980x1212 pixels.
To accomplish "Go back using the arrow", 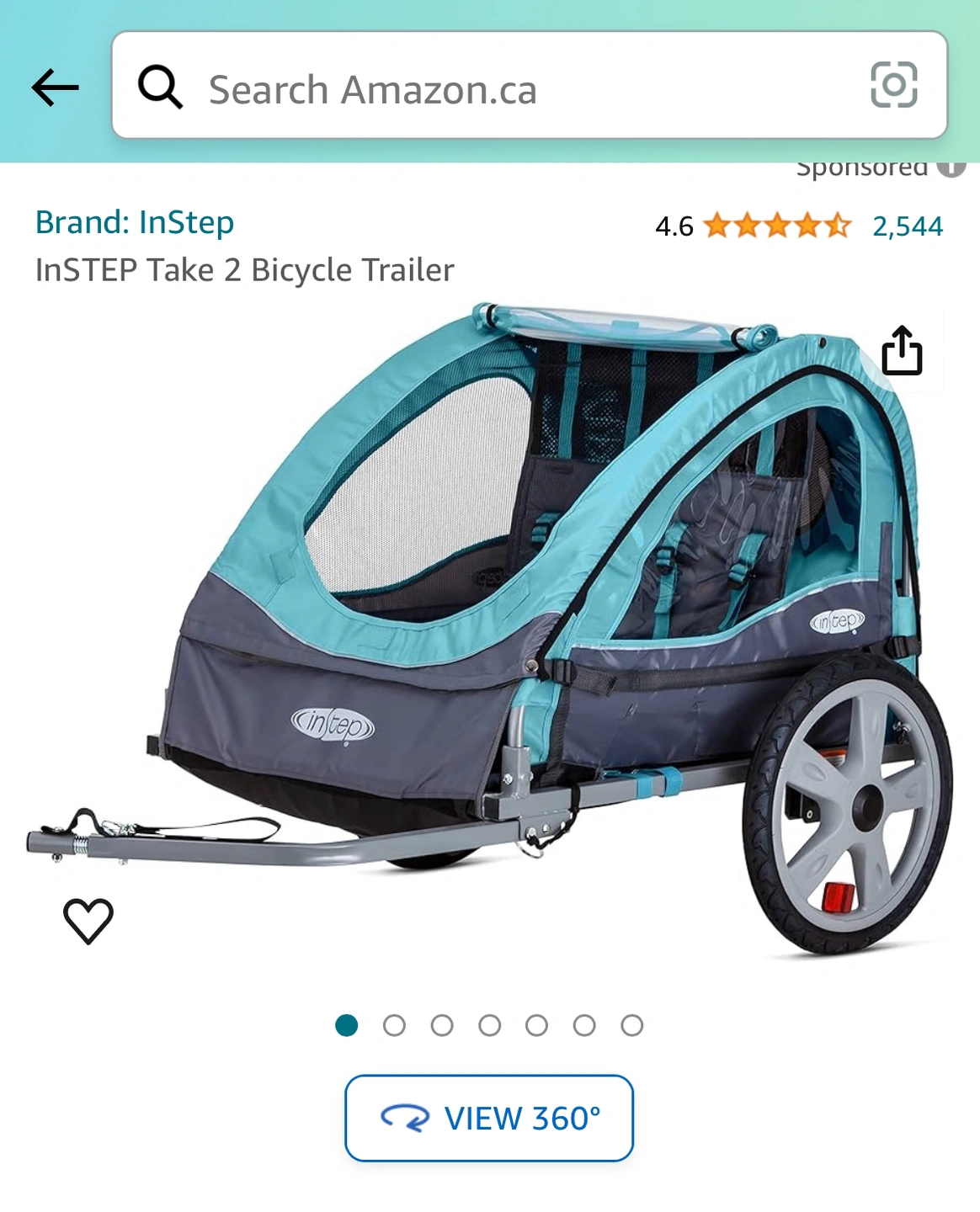I will (x=56, y=88).
